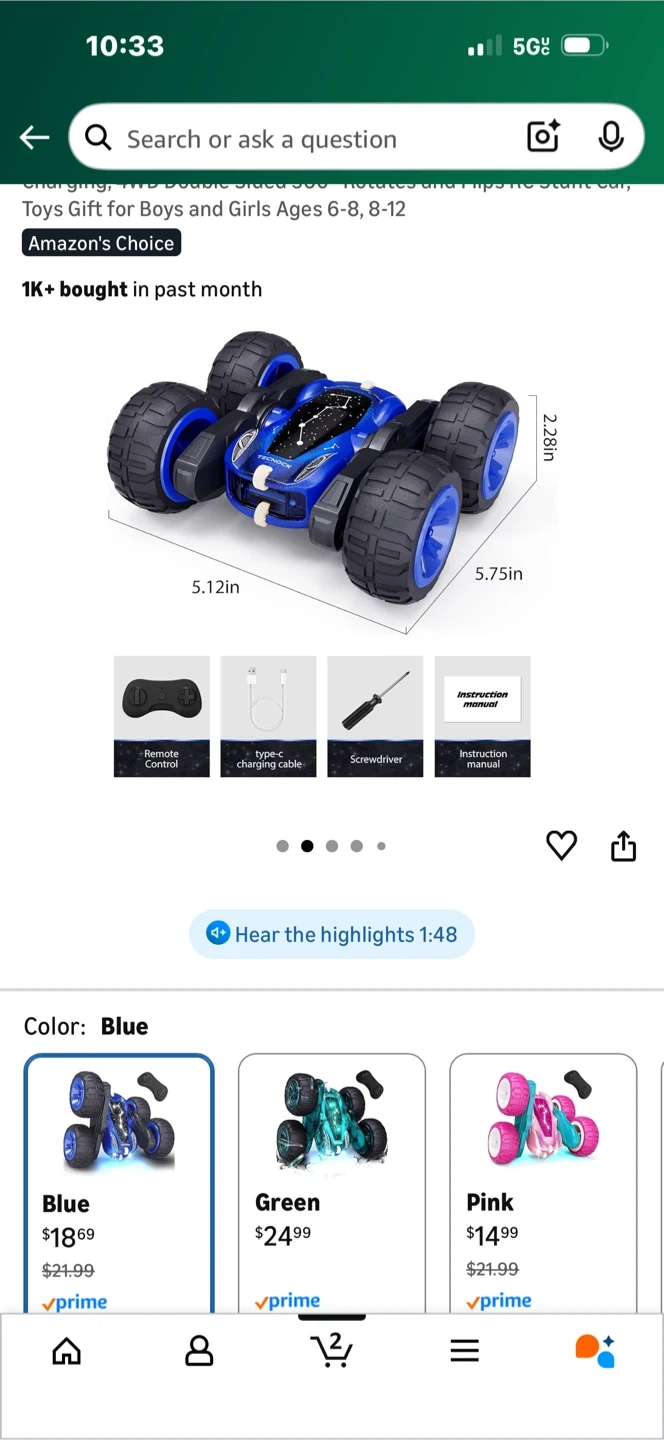Play Hear the highlights audio

331,934
